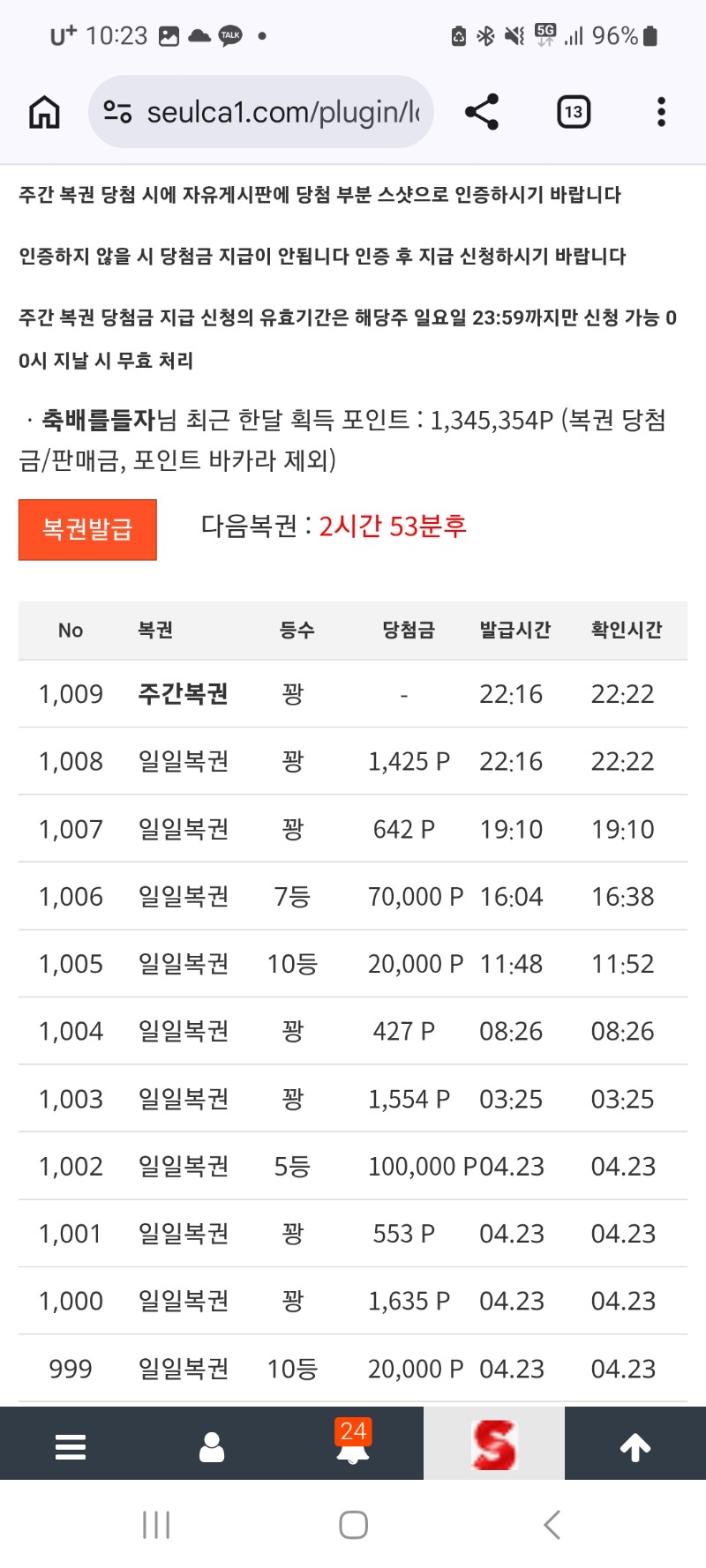This screenshot has width=706, height=1568.
Task: Open the browser overflow menu
Action: [x=661, y=112]
